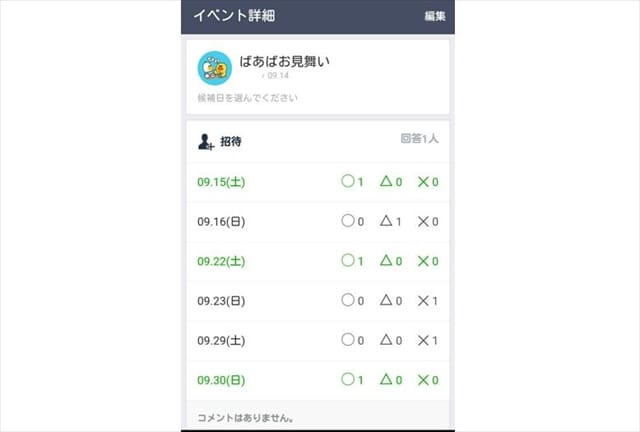Open responses for 09.30(日)
Viewport: 640px width, 432px height.
tap(318, 380)
